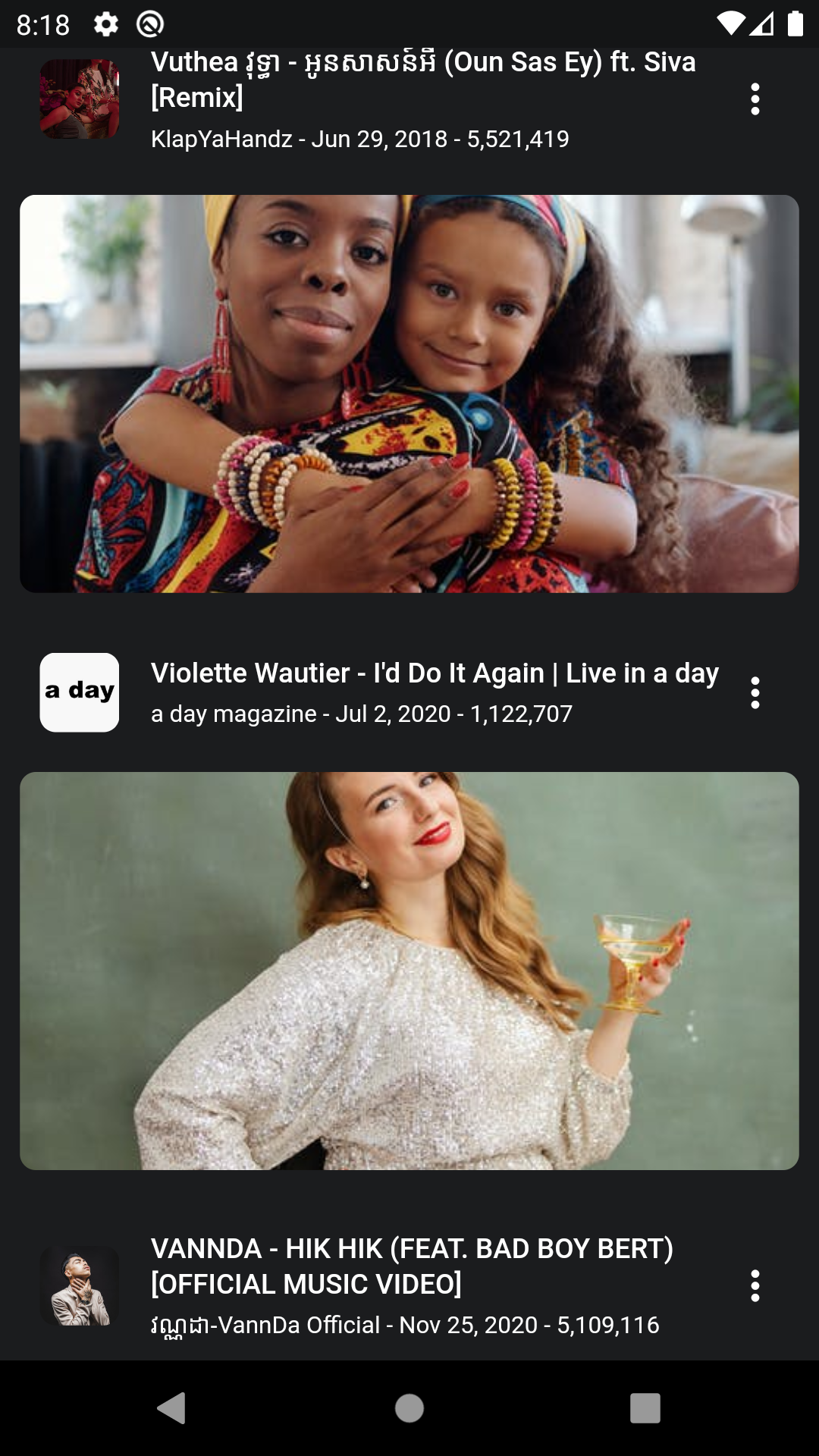
Task: Open Vuthea Oun Sas Ey remix video
Action: [423, 80]
